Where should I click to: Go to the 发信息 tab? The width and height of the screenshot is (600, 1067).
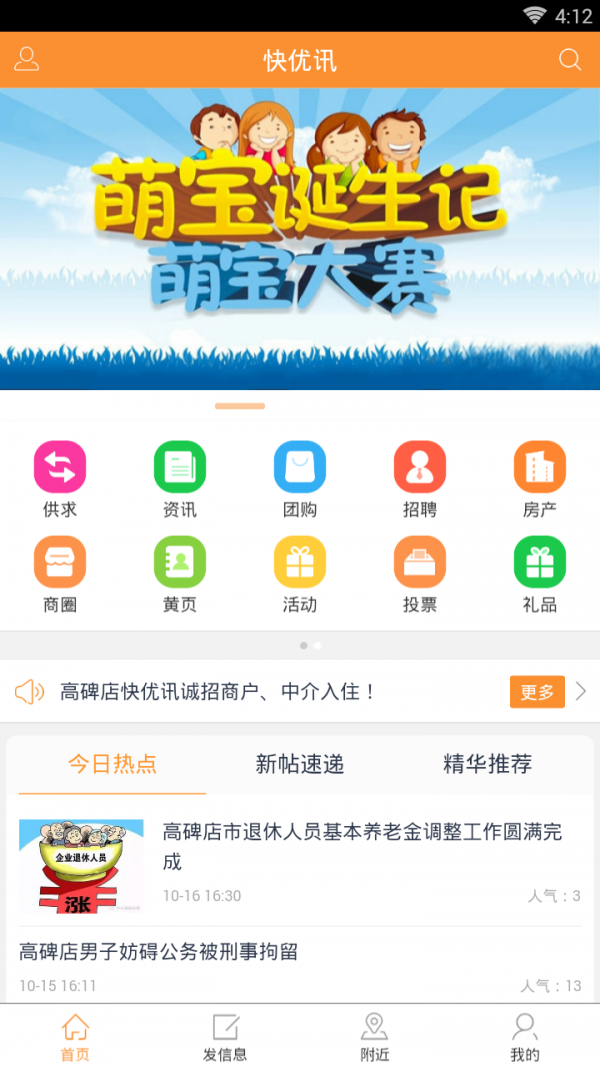(225, 1037)
